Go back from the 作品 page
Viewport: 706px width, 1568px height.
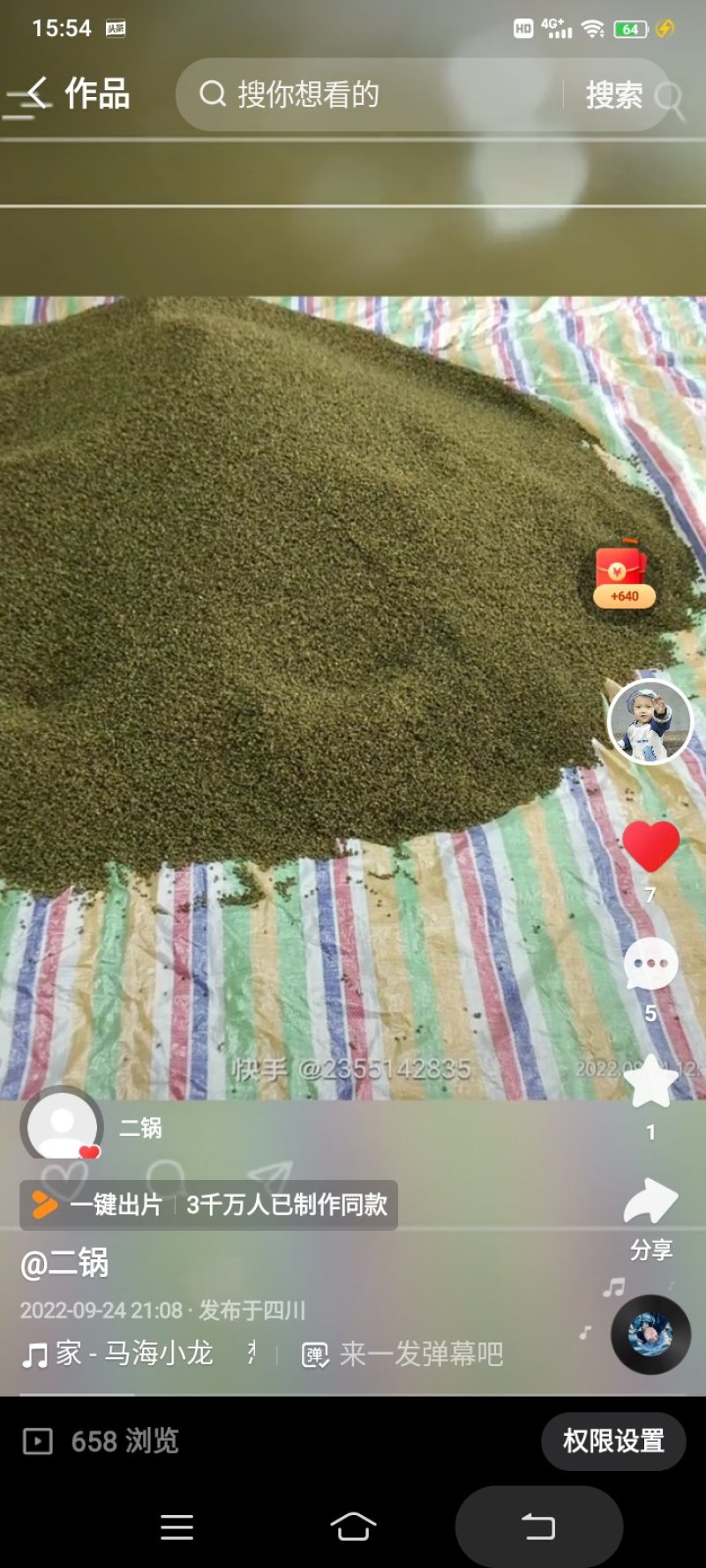[34, 93]
